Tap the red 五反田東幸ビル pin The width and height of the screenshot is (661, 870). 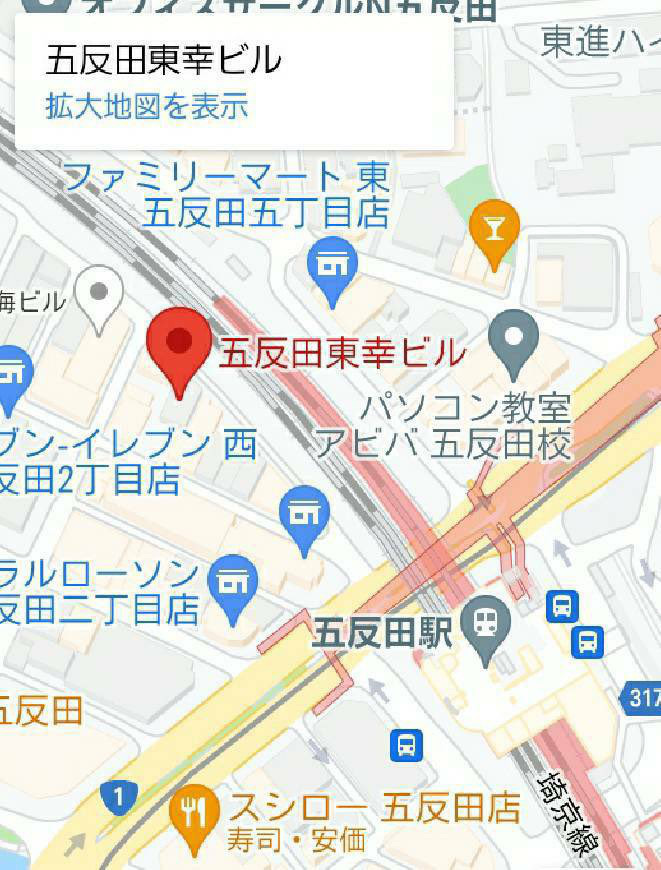click(x=179, y=345)
